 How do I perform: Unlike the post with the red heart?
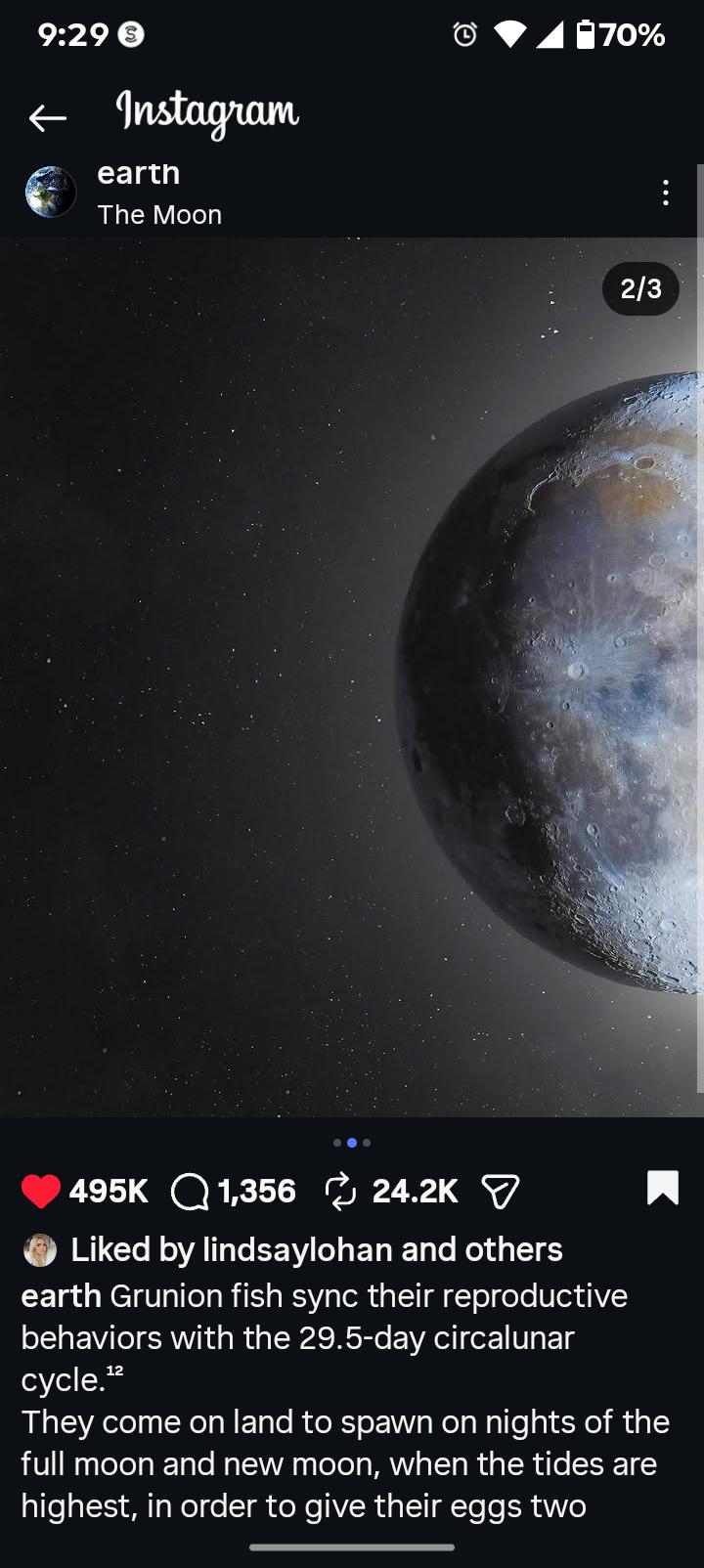pos(41,1191)
